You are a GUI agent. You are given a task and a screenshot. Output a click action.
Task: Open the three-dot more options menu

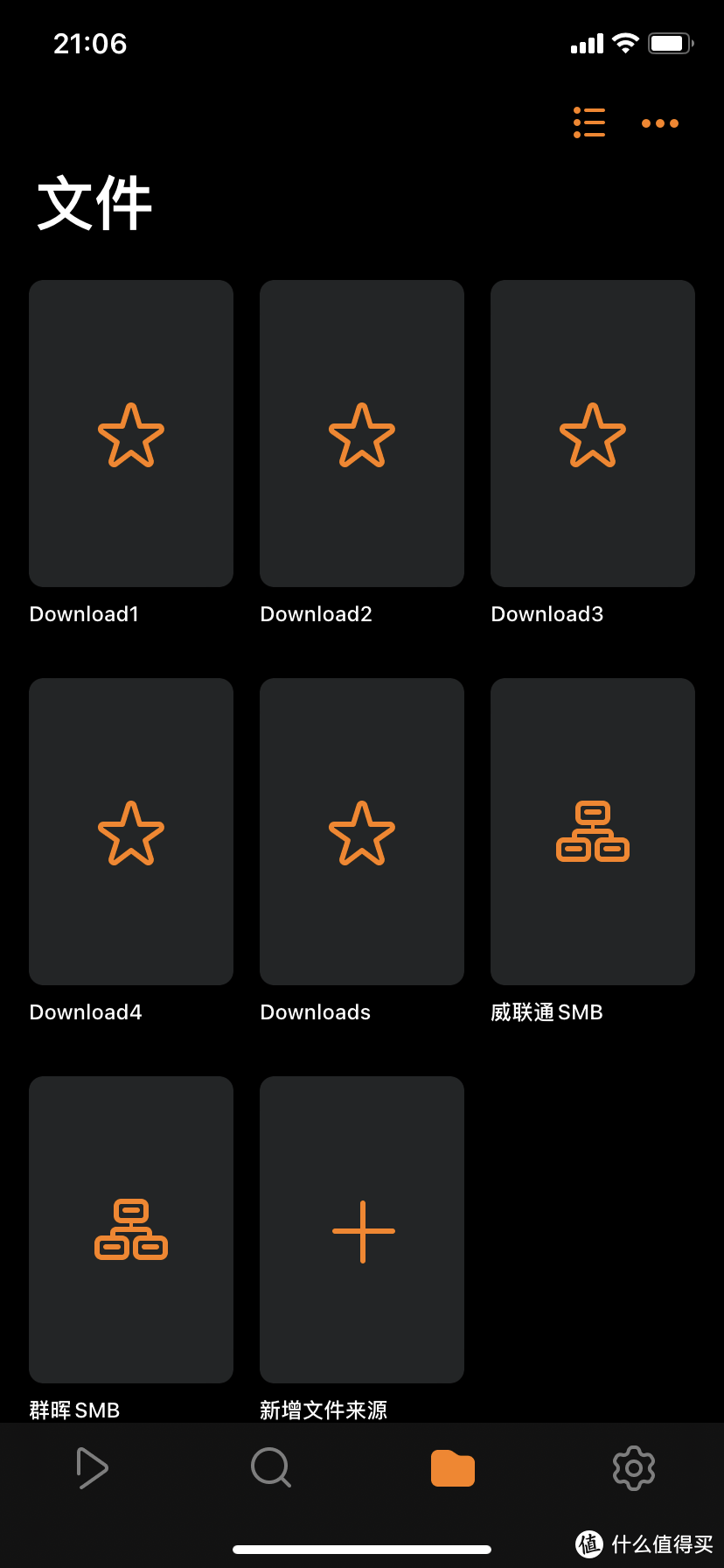660,123
